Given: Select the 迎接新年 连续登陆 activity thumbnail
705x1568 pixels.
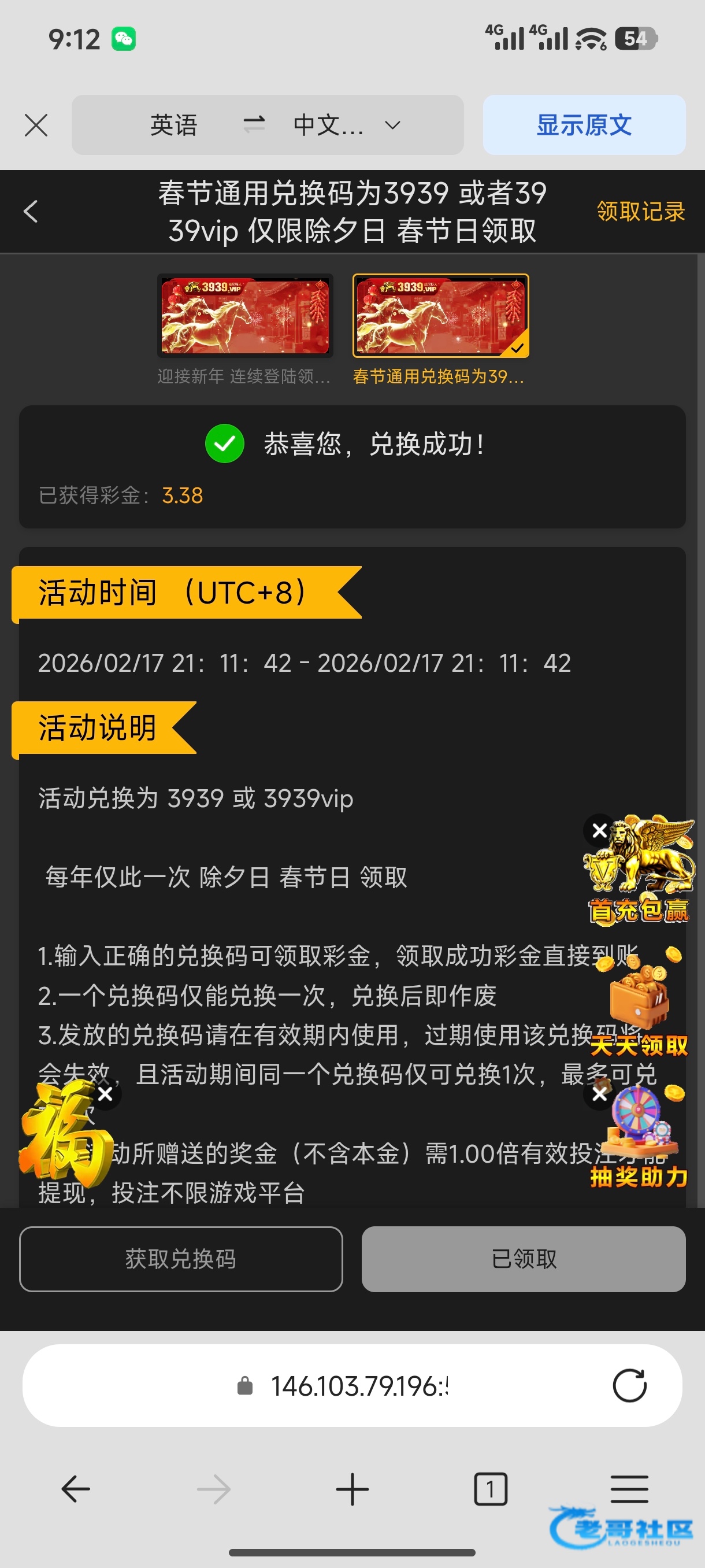Looking at the screenshot, I should (x=244, y=316).
